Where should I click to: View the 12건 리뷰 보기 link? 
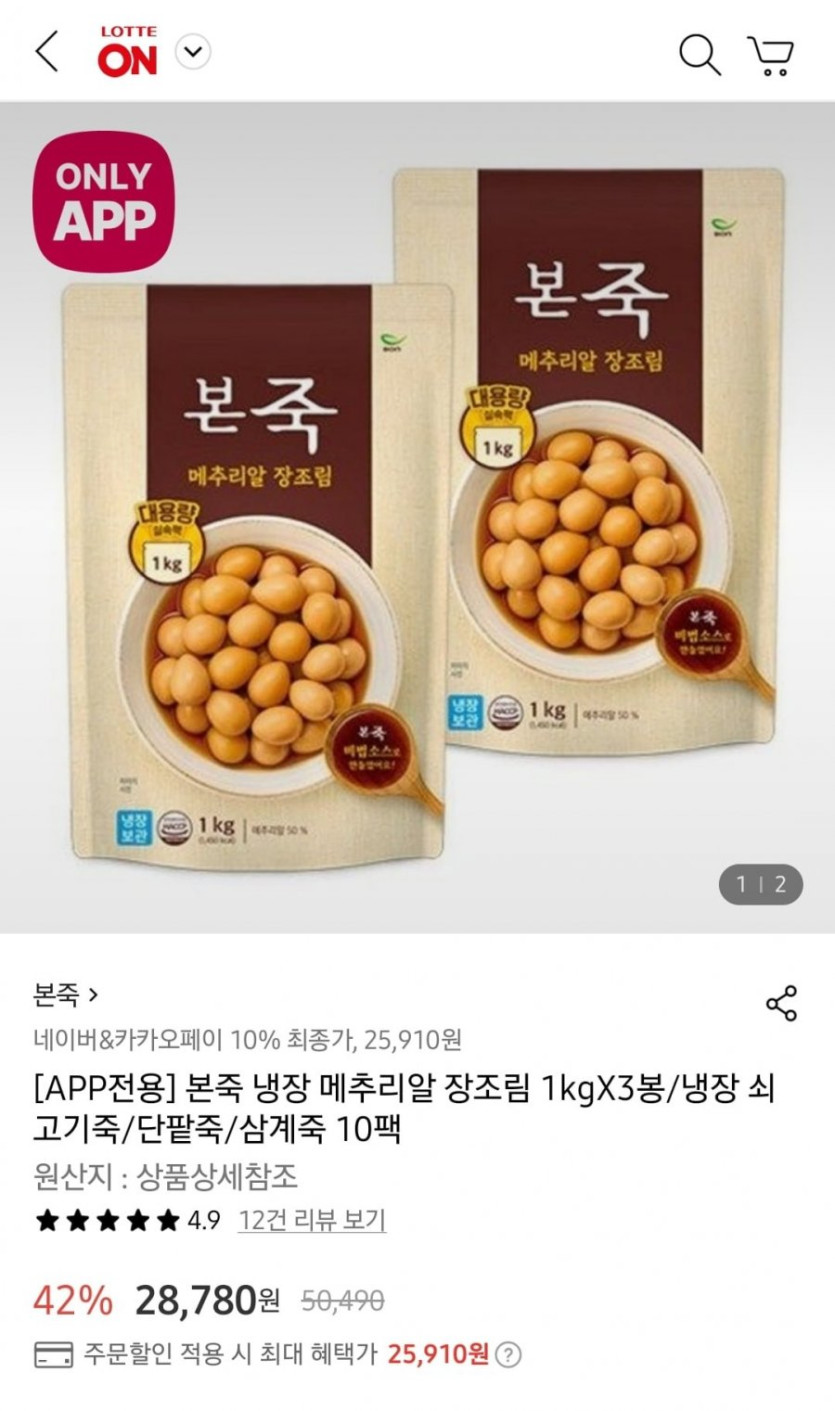[312, 1220]
